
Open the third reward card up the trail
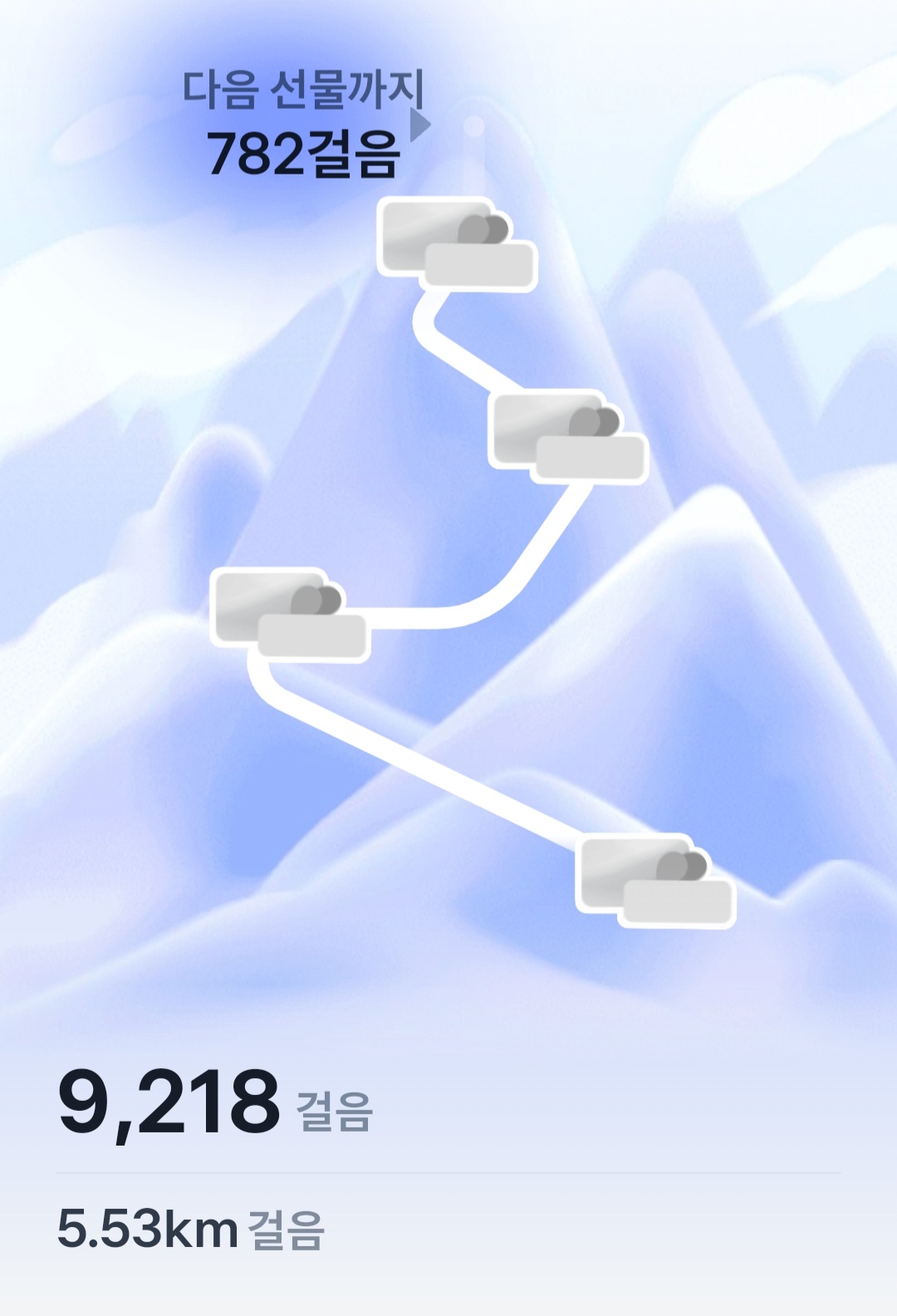[x=569, y=436]
